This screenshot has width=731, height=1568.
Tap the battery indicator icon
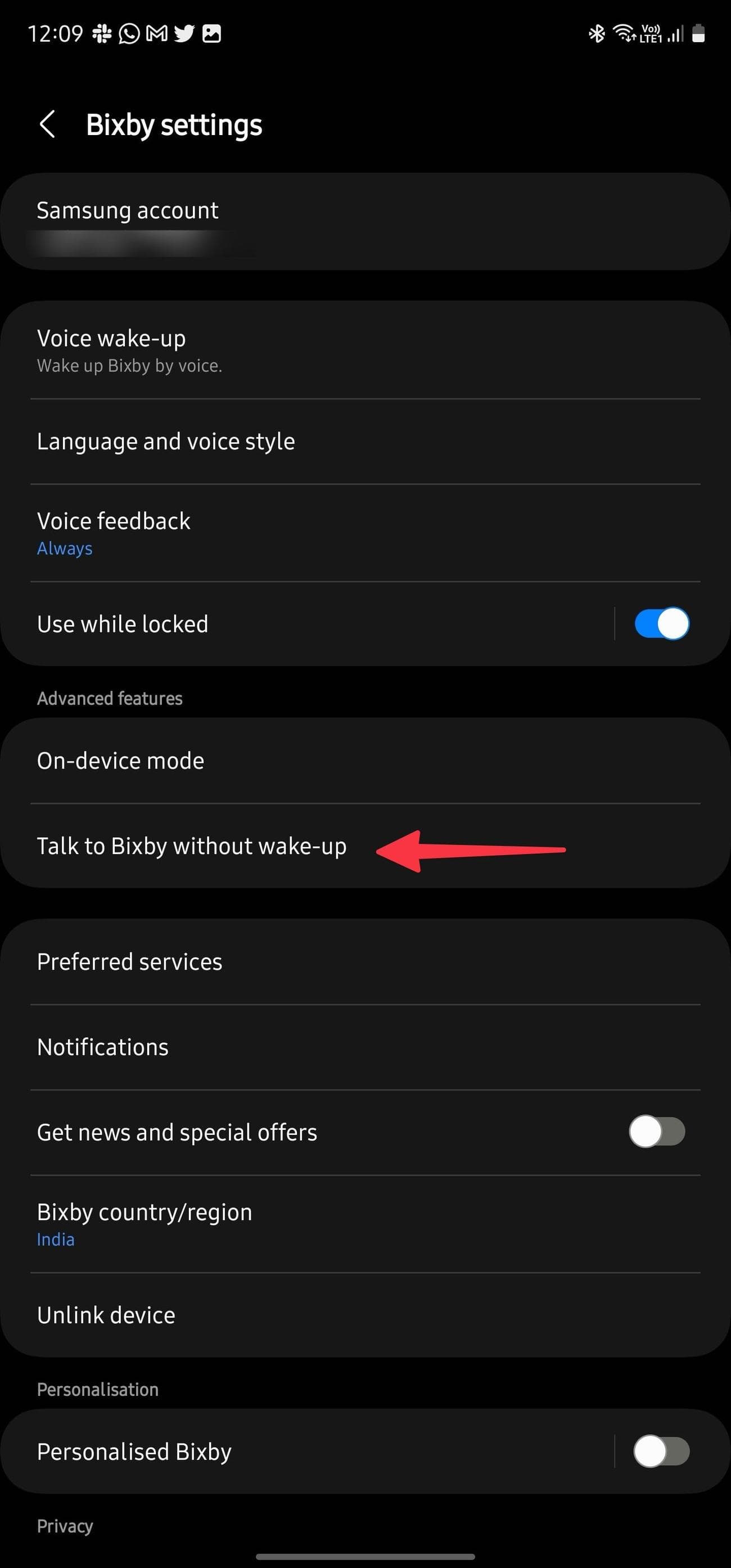click(698, 34)
